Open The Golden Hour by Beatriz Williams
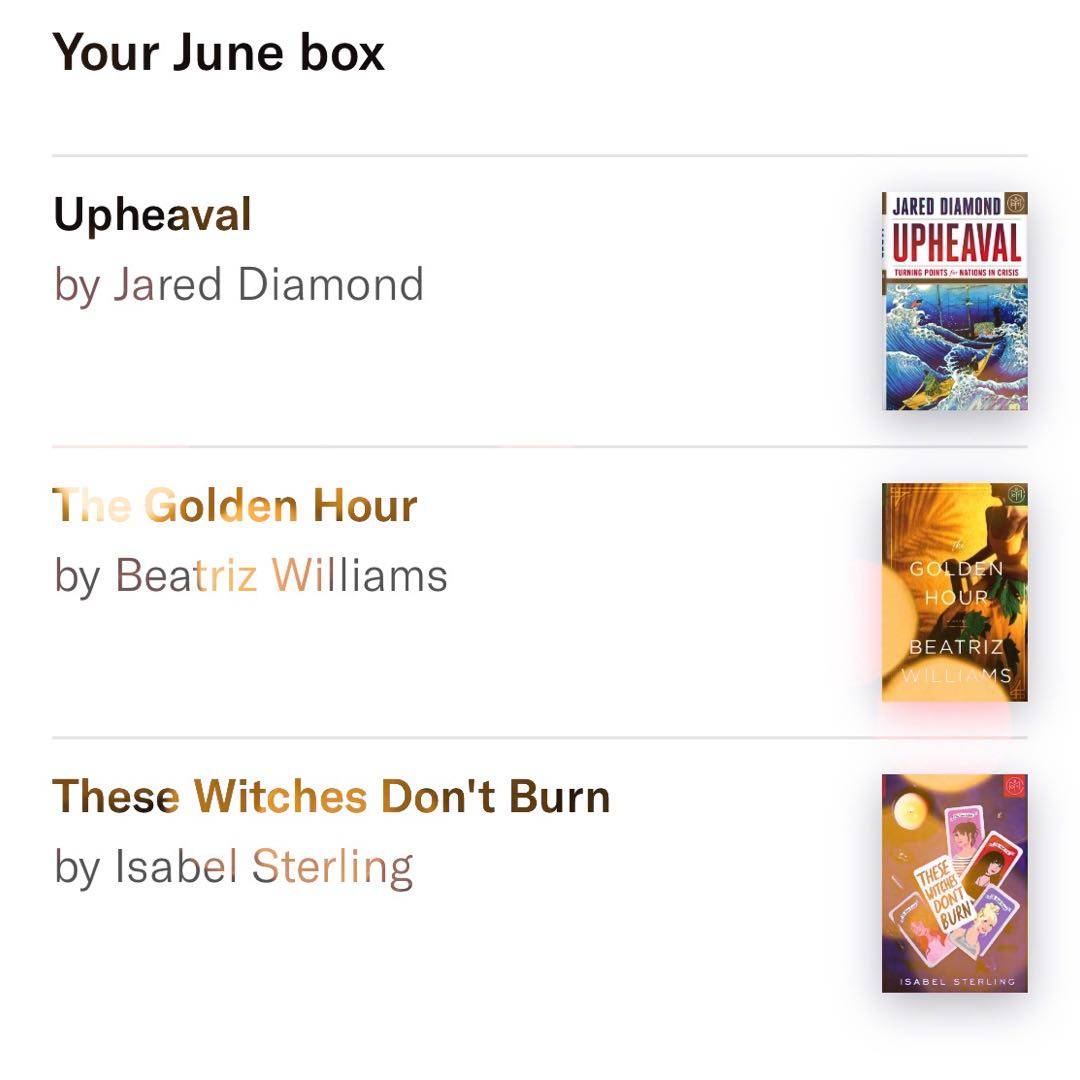 click(234, 506)
